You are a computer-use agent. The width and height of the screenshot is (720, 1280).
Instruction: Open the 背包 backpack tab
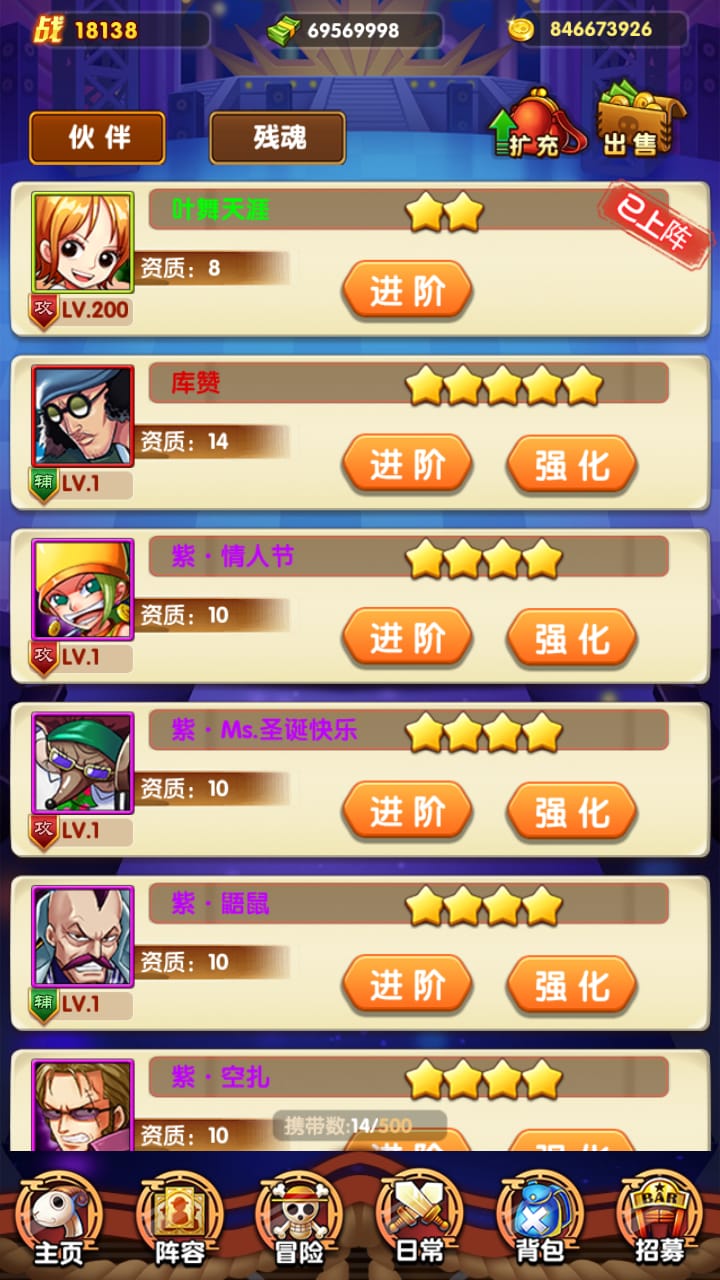540,1220
